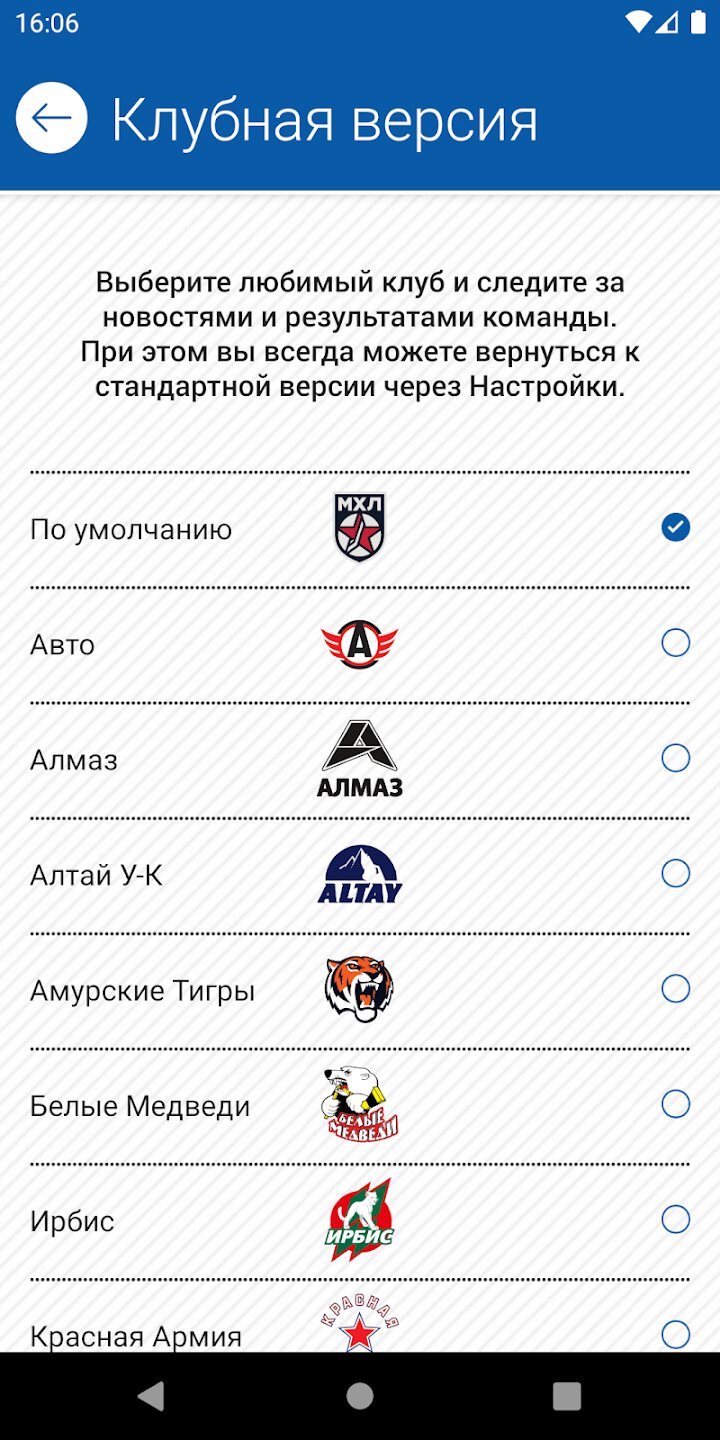Viewport: 720px width, 1440px height.
Task: Tap the system home button
Action: pyautogui.click(x=360, y=1396)
